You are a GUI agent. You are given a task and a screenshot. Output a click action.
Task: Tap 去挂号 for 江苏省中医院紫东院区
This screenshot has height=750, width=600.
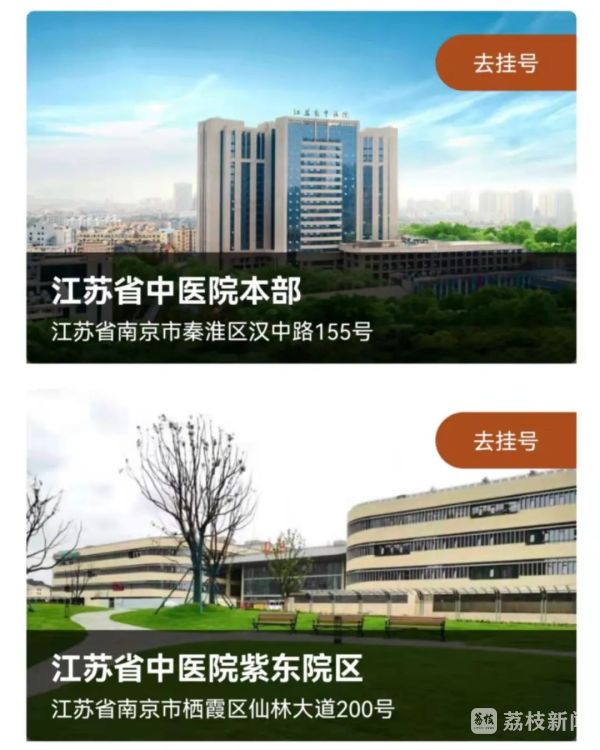506,440
